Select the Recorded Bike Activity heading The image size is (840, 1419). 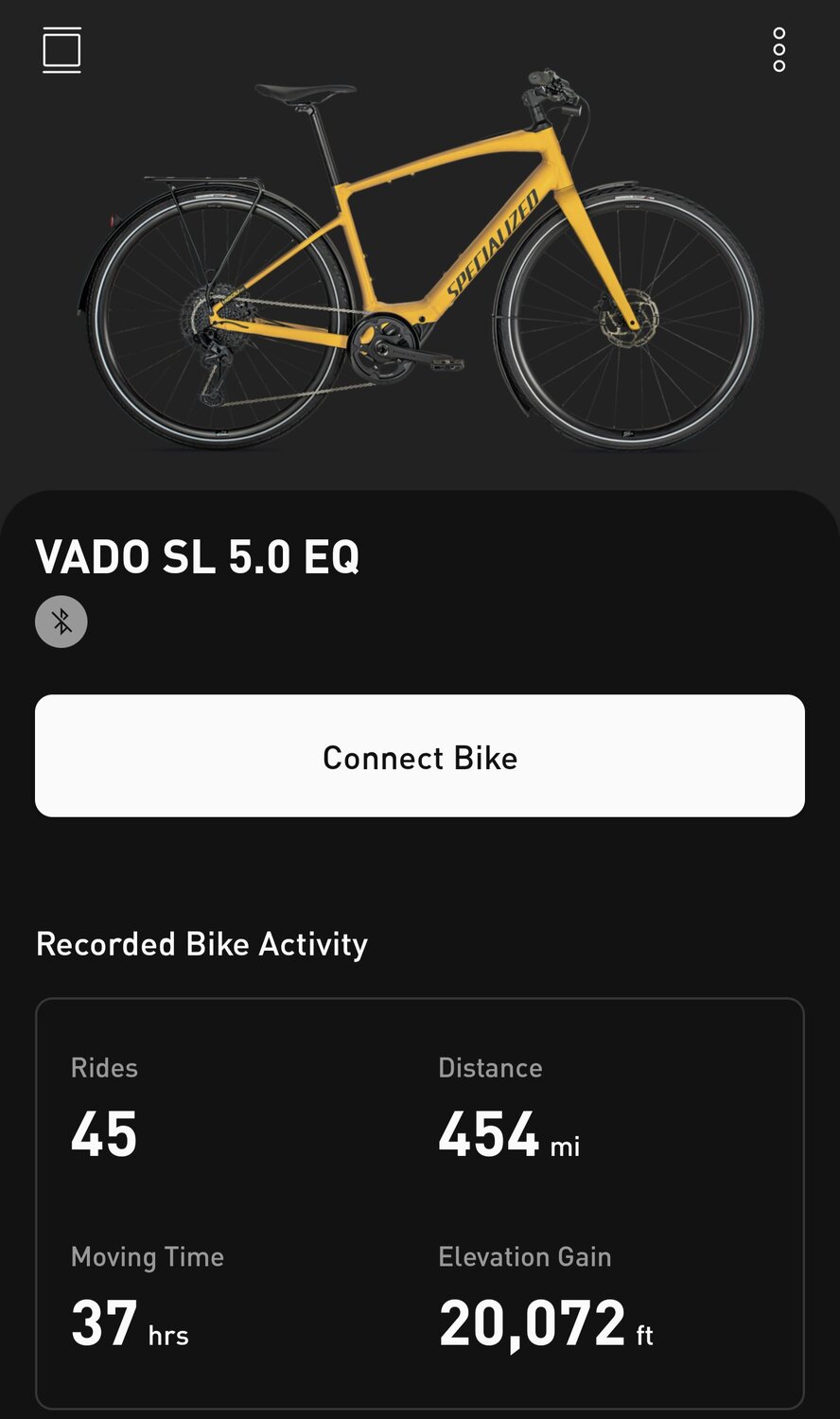click(201, 944)
